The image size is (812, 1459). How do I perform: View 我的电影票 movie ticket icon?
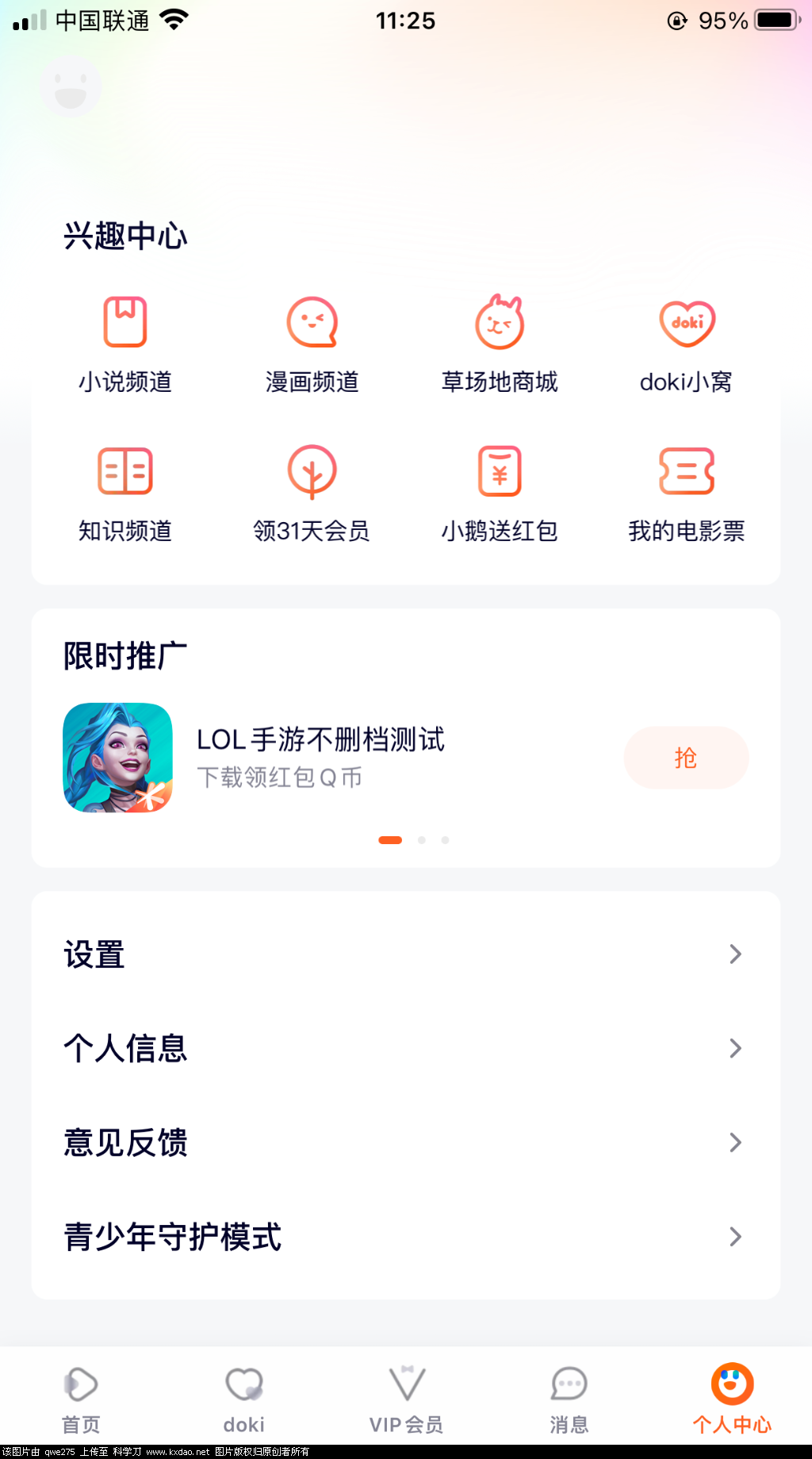point(687,490)
